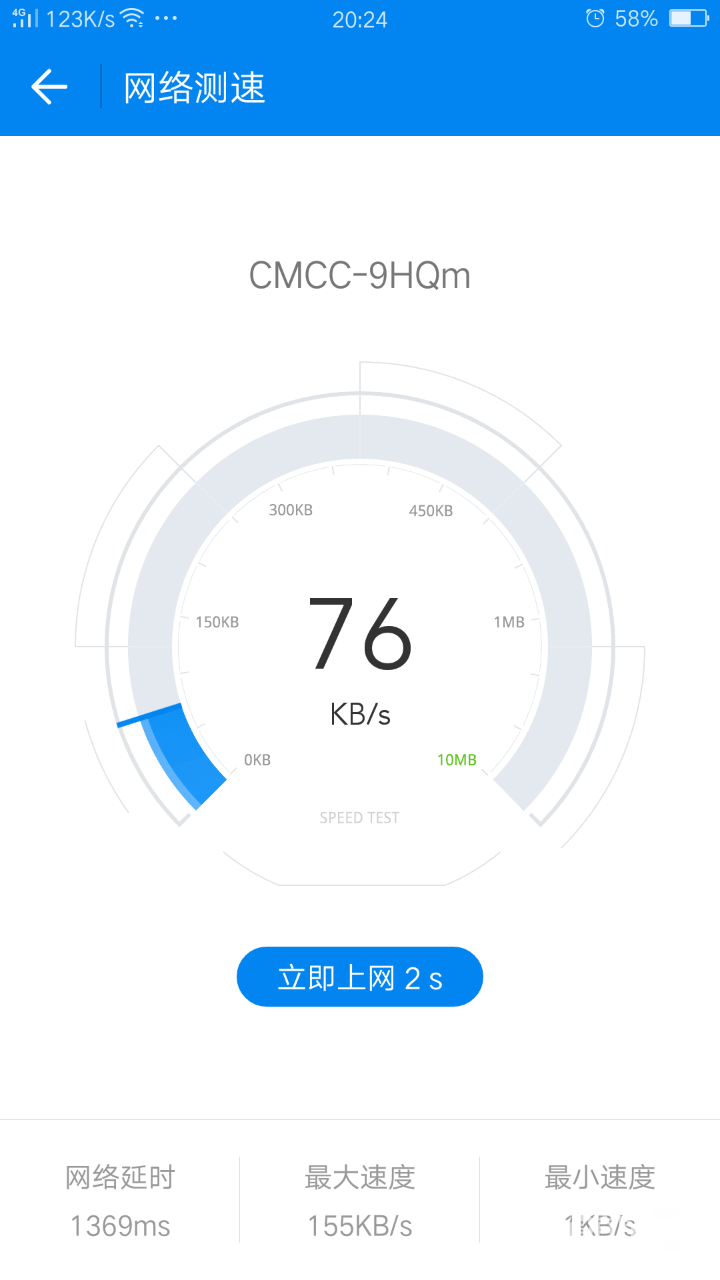Tap the green 10MB scale marker
This screenshot has width=720, height=1280.
[457, 760]
